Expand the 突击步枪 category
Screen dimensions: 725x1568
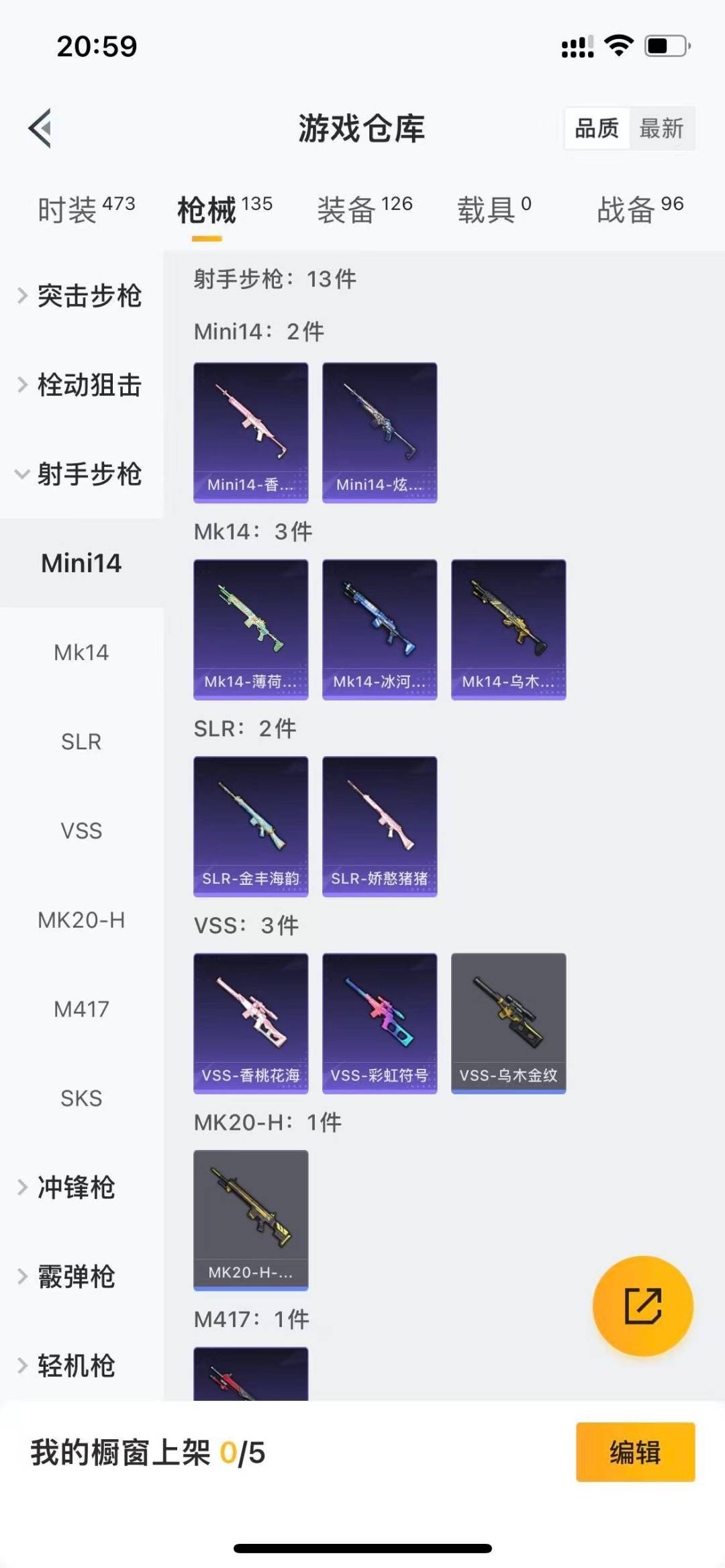(x=81, y=296)
